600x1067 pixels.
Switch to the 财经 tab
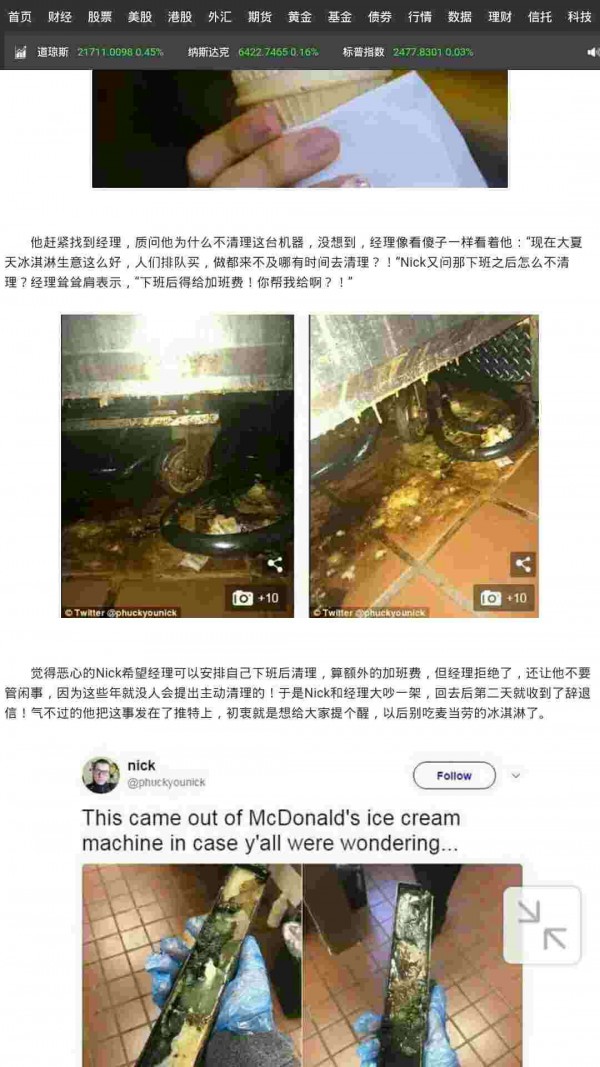tap(60, 17)
